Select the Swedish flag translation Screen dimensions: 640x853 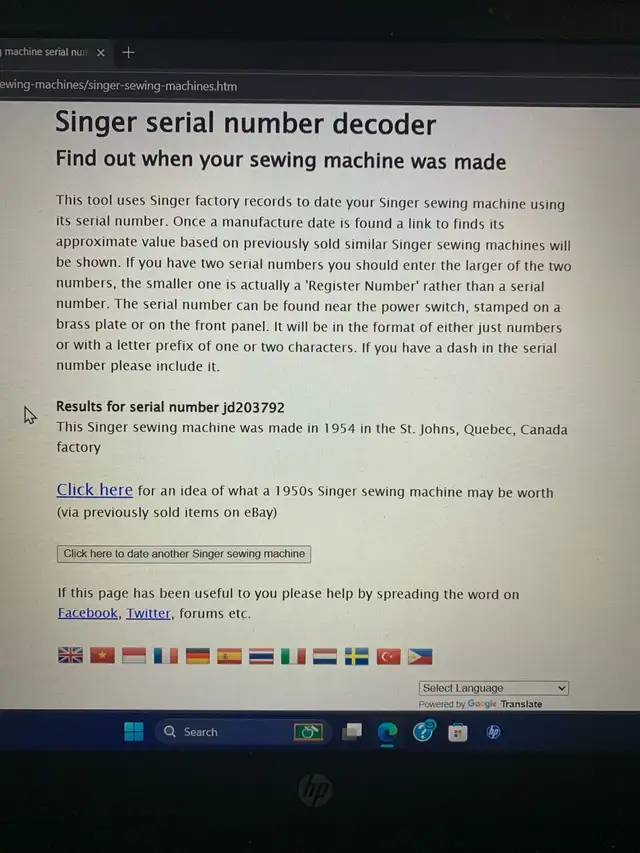pyautogui.click(x=357, y=656)
